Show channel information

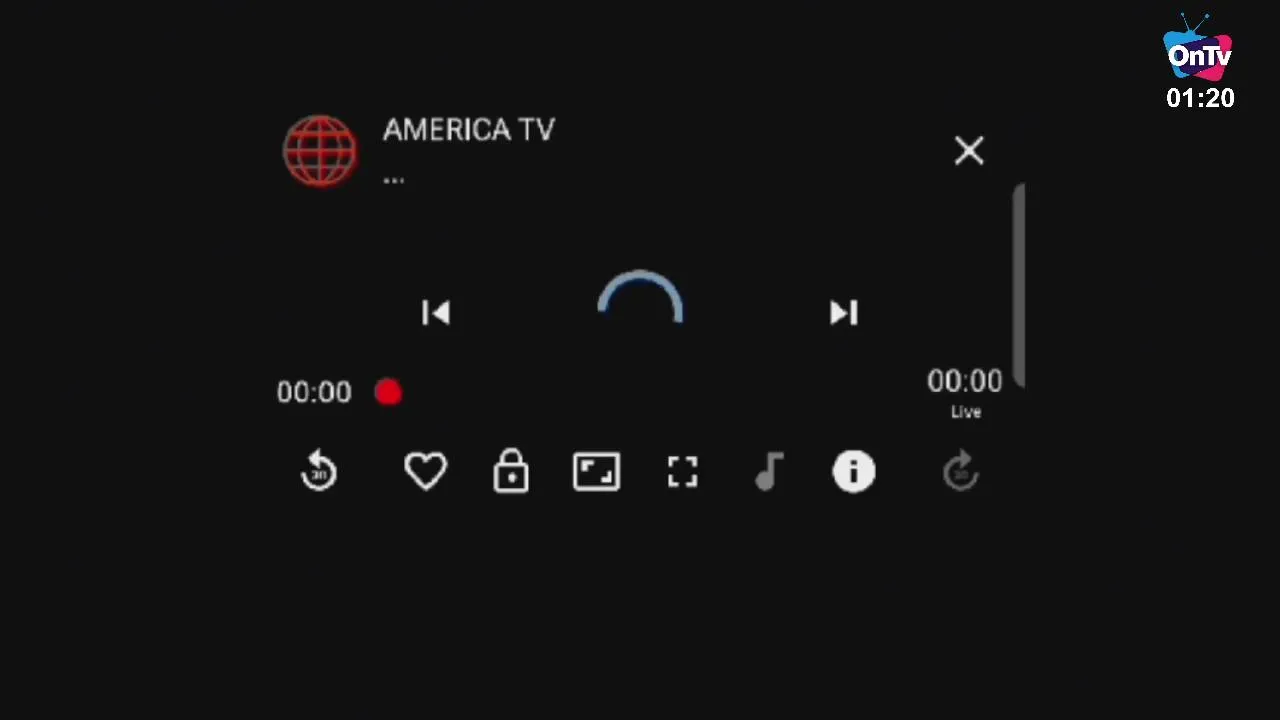853,471
